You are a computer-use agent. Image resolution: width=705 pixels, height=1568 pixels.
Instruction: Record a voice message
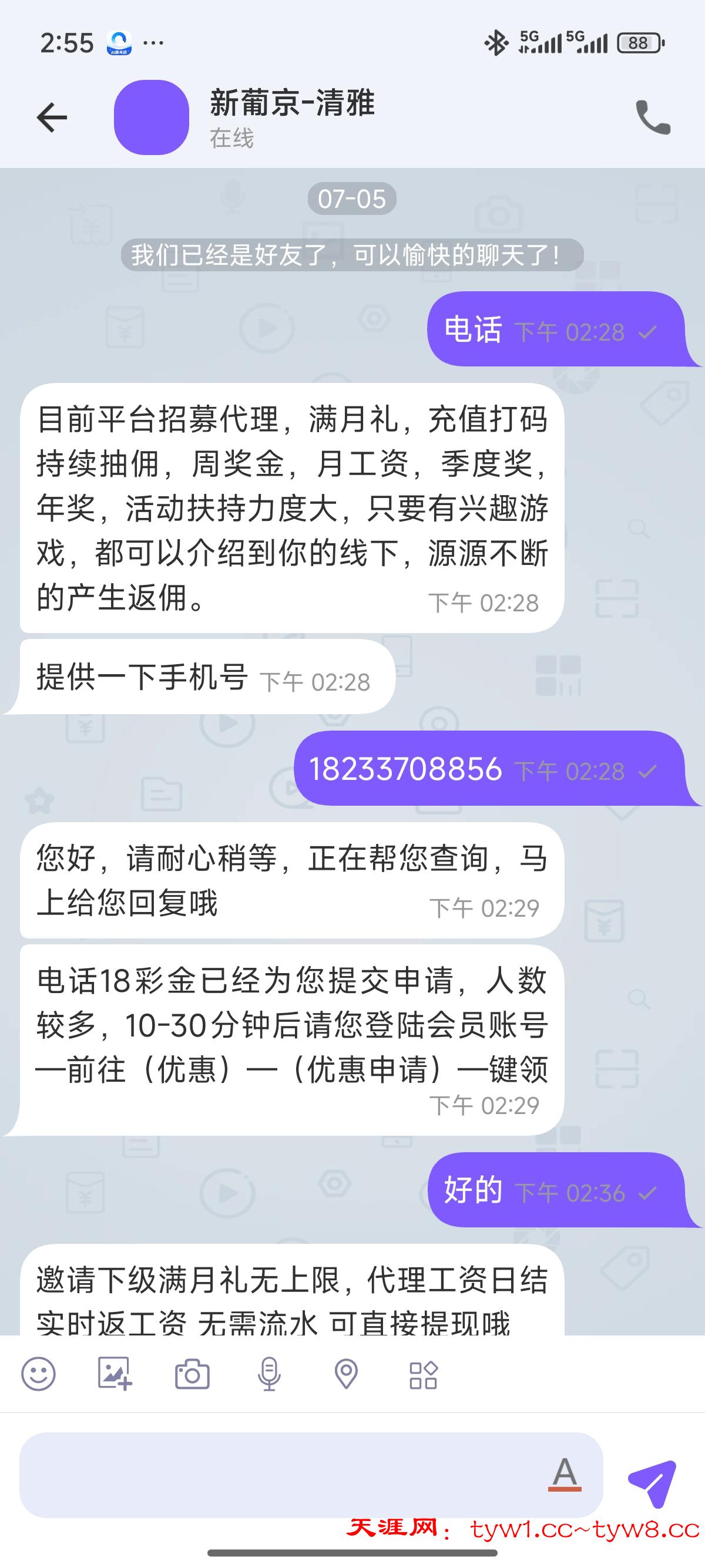(x=269, y=1374)
